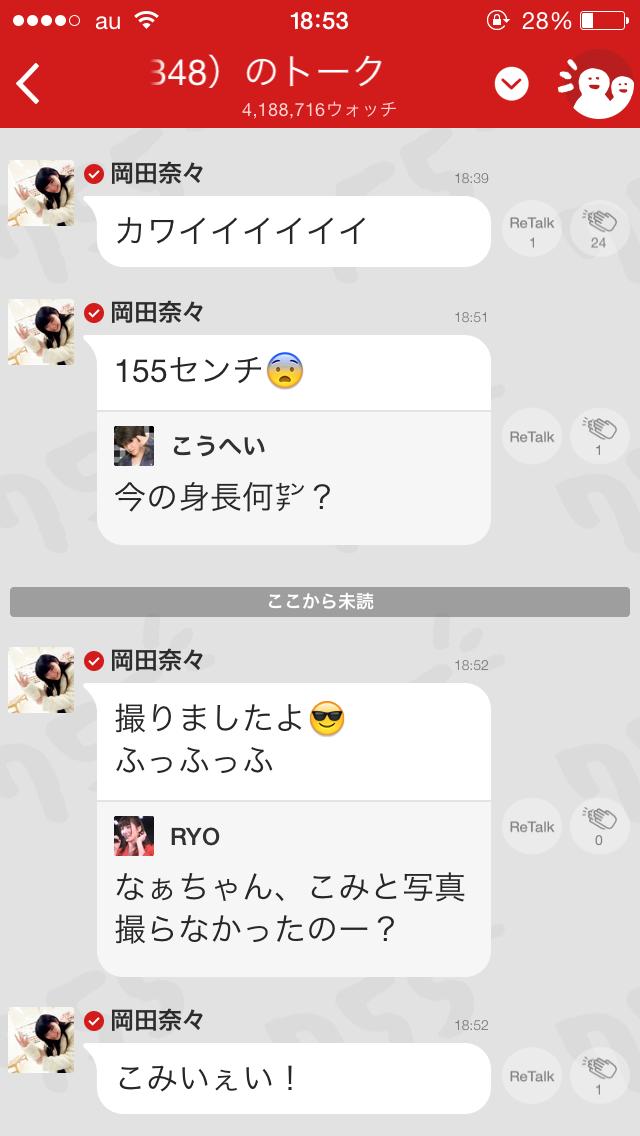The width and height of the screenshot is (640, 1136).
Task: Open the members icon in the header
Action: (598, 83)
